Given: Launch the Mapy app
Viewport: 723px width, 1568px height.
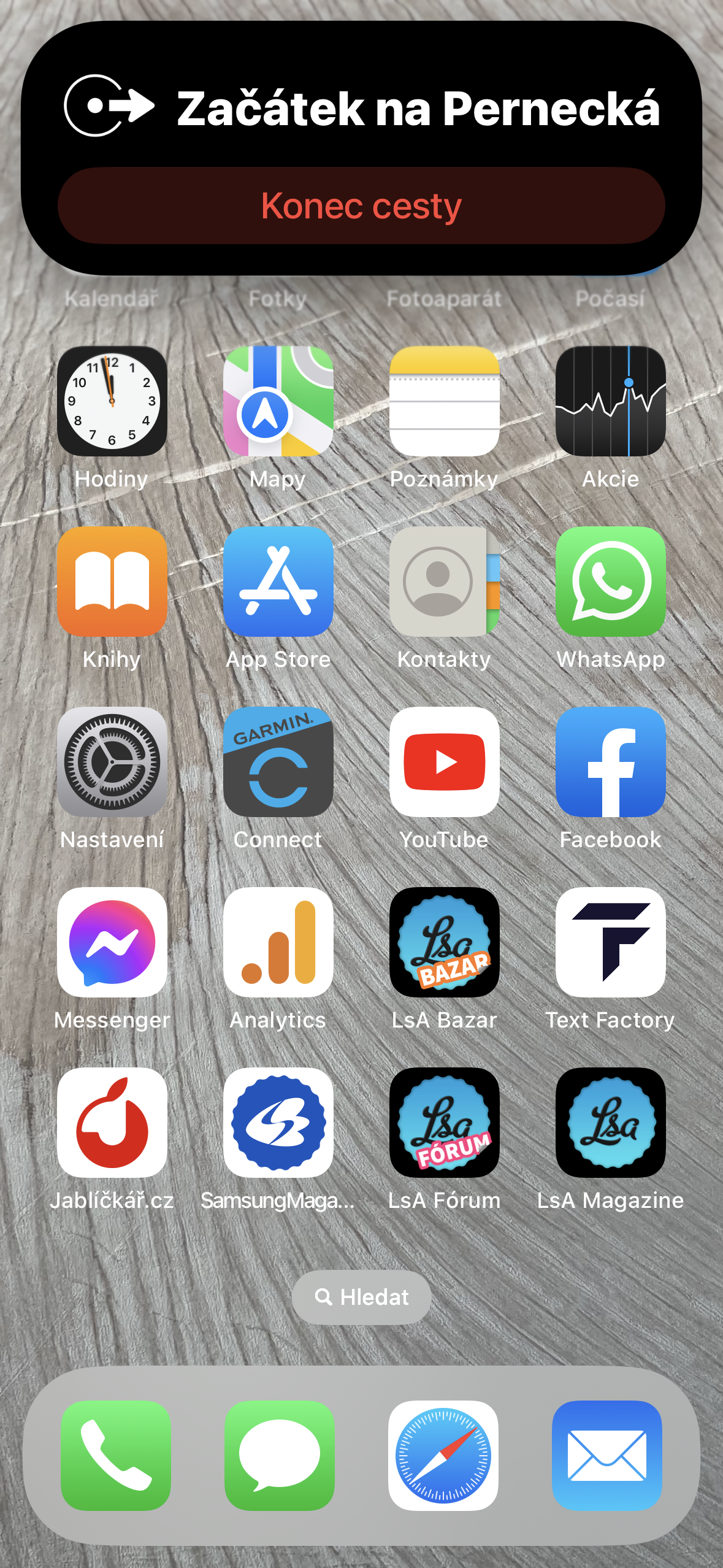Looking at the screenshot, I should pyautogui.click(x=278, y=401).
